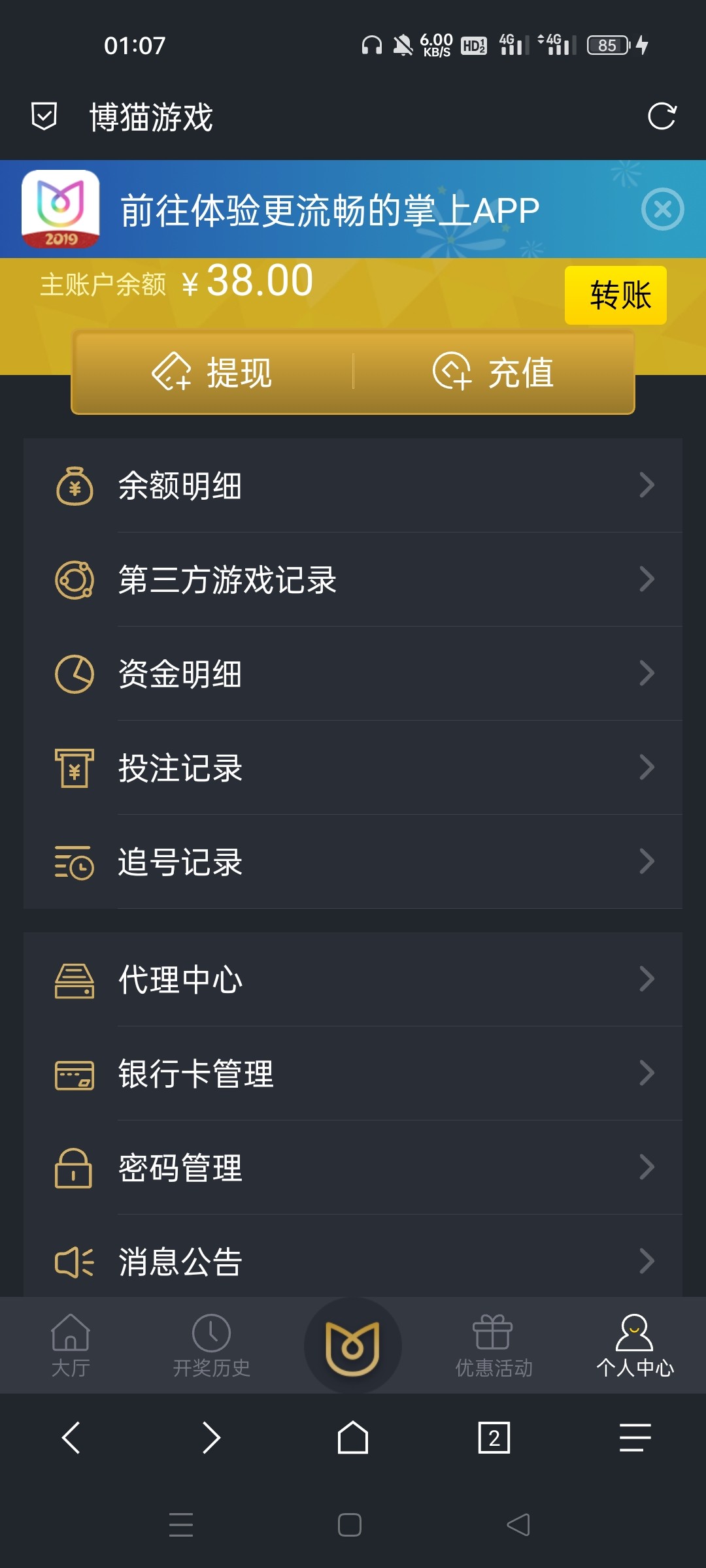Open 银行卡管理 settings

353,1073
